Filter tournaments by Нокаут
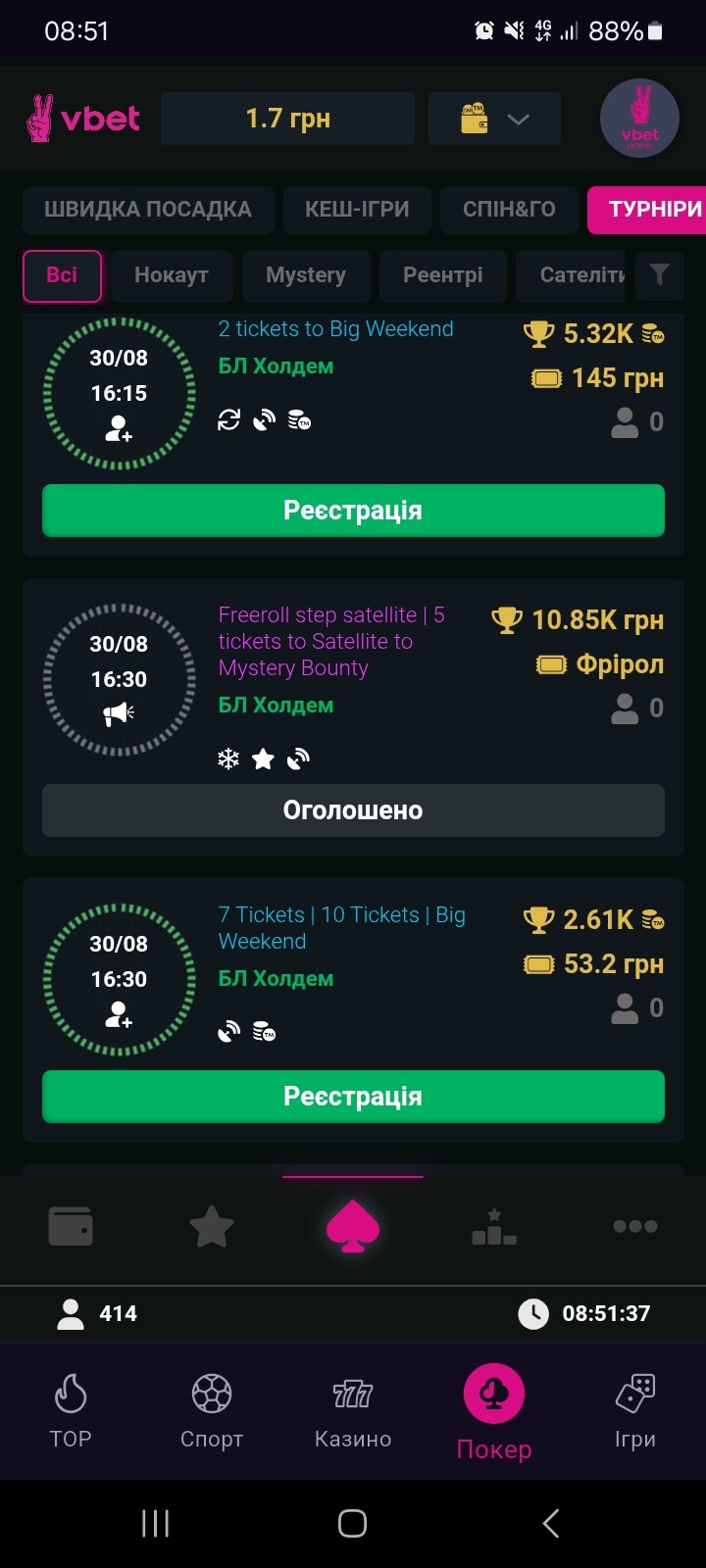The height and width of the screenshot is (1568, 706). click(x=172, y=275)
